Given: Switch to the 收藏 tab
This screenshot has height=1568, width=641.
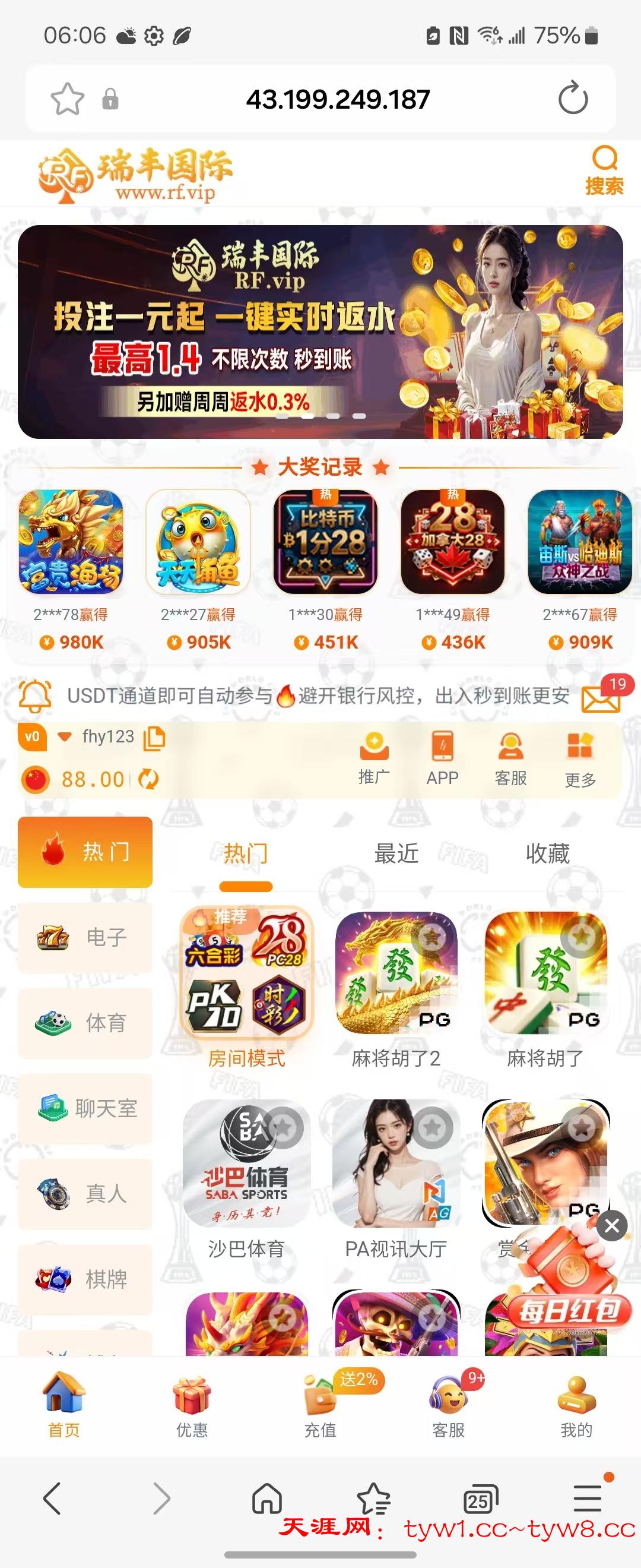Looking at the screenshot, I should click(x=547, y=853).
